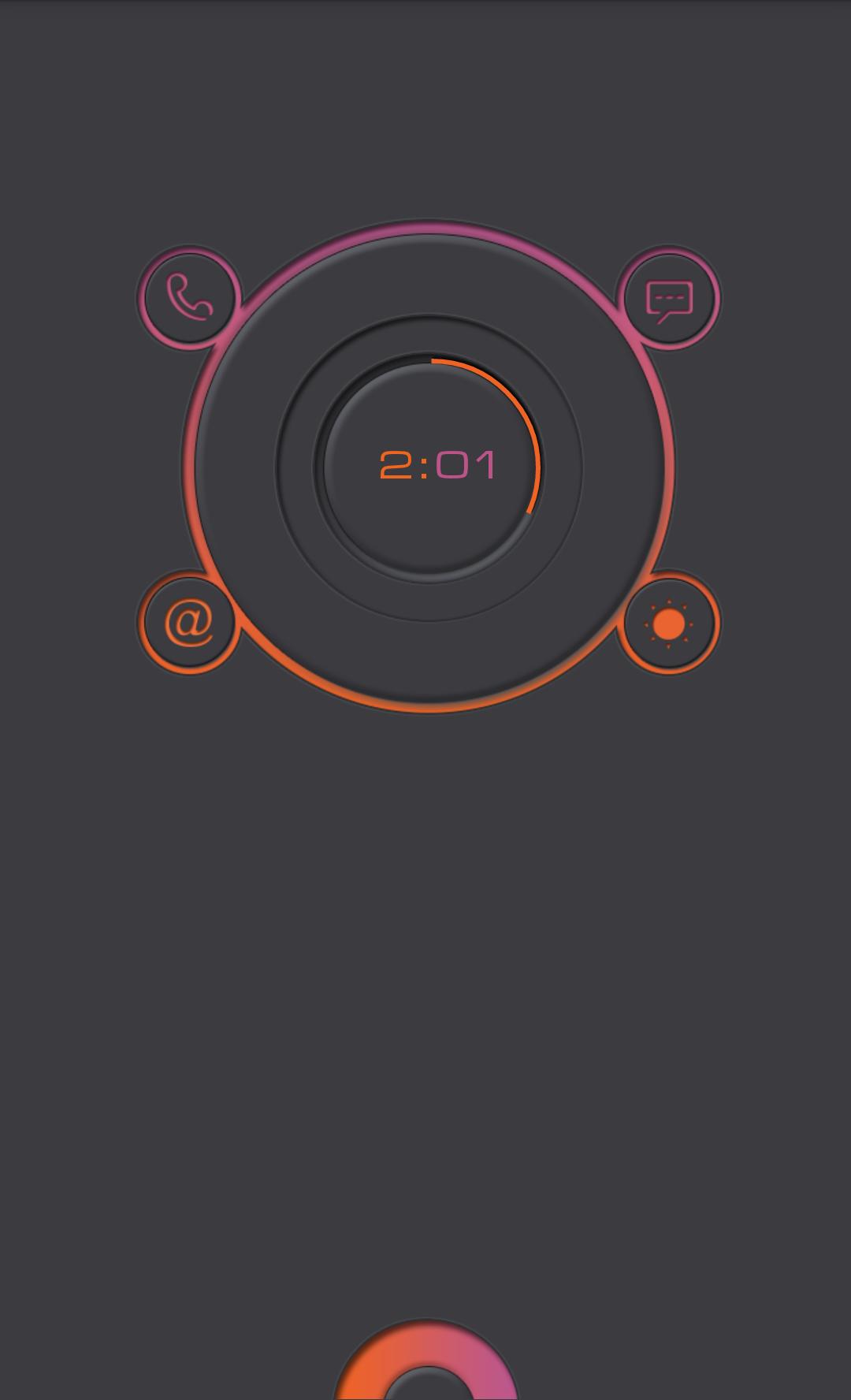
Task: Toggle the messaging shortcut bubble
Action: (x=669, y=298)
